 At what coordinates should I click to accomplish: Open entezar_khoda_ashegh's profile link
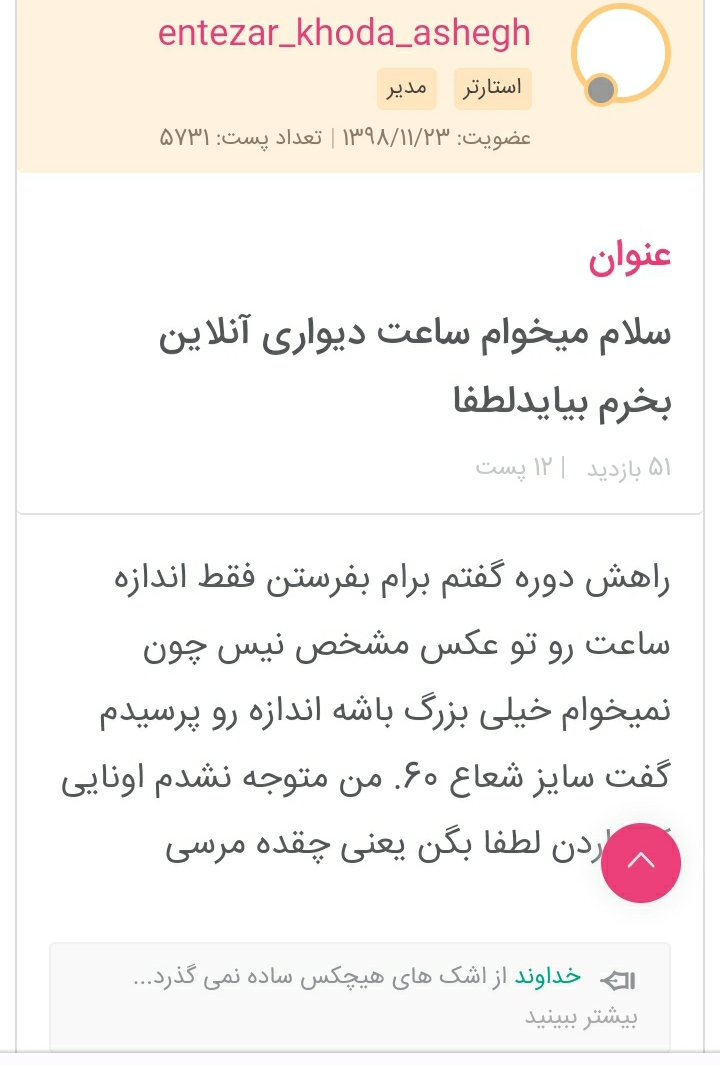coord(344,33)
